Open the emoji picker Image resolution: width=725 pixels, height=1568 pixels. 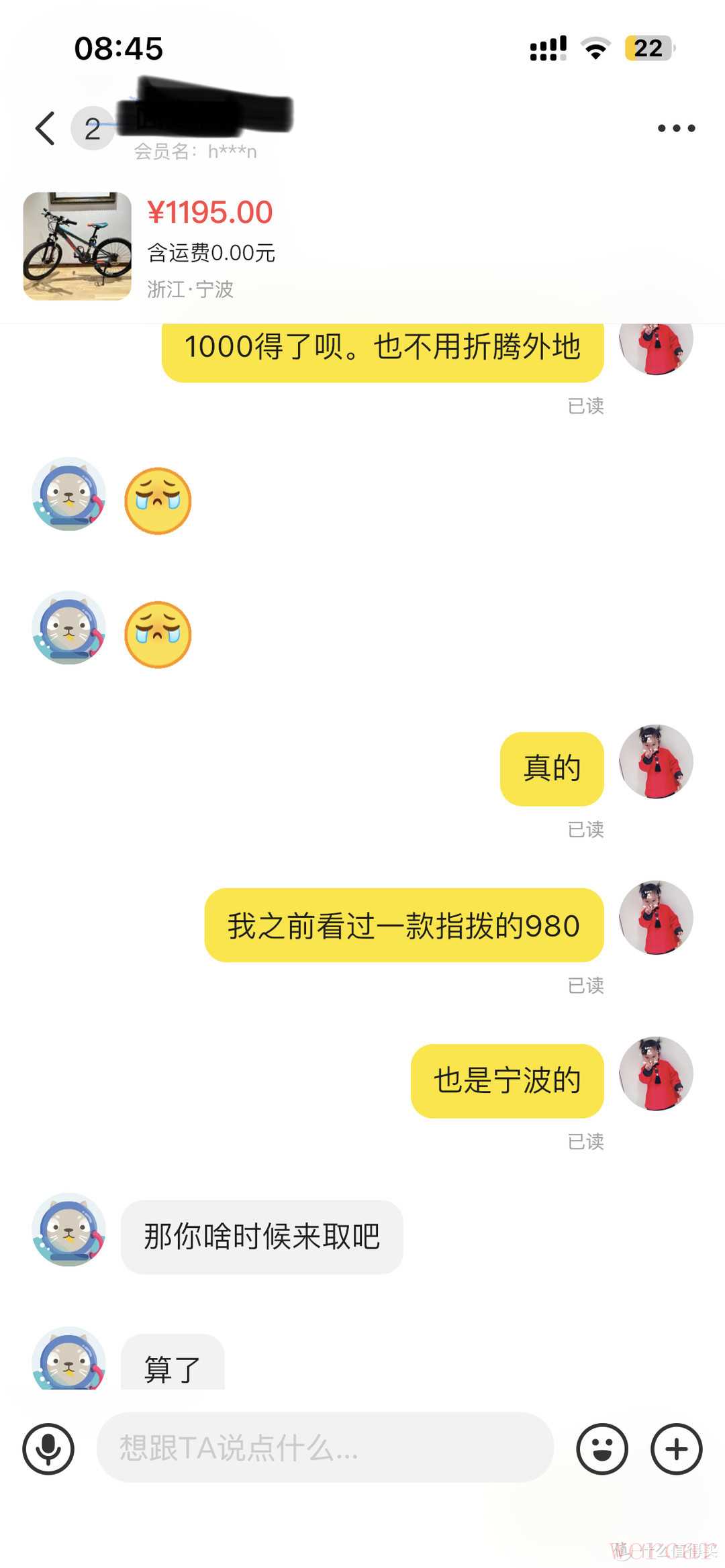pyautogui.click(x=601, y=1449)
